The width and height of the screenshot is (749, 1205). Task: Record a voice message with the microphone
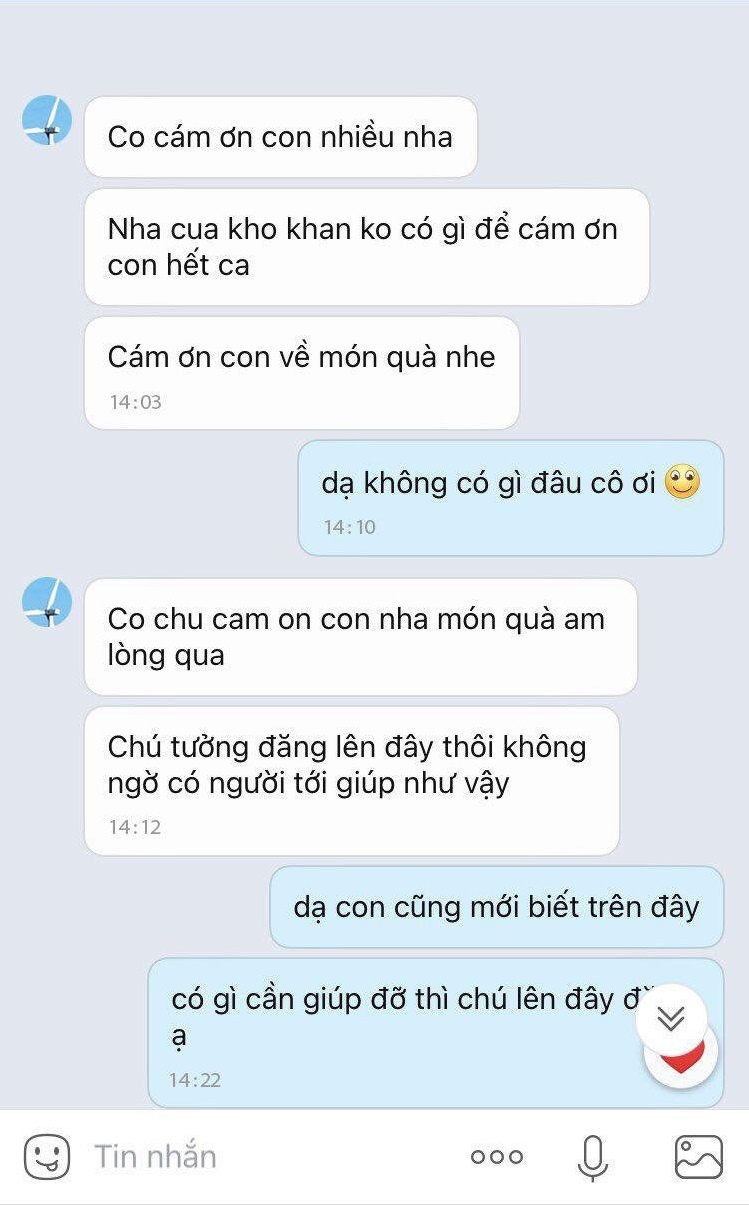pos(593,1157)
